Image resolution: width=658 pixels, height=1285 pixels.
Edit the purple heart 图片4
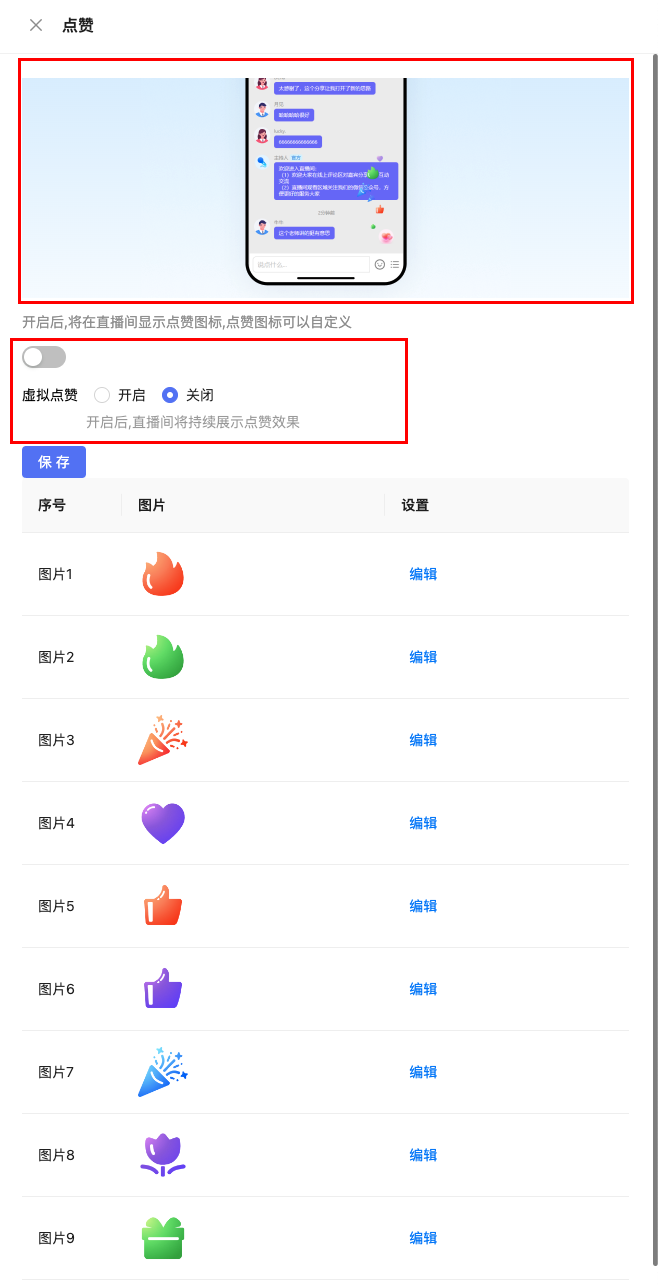coord(423,823)
